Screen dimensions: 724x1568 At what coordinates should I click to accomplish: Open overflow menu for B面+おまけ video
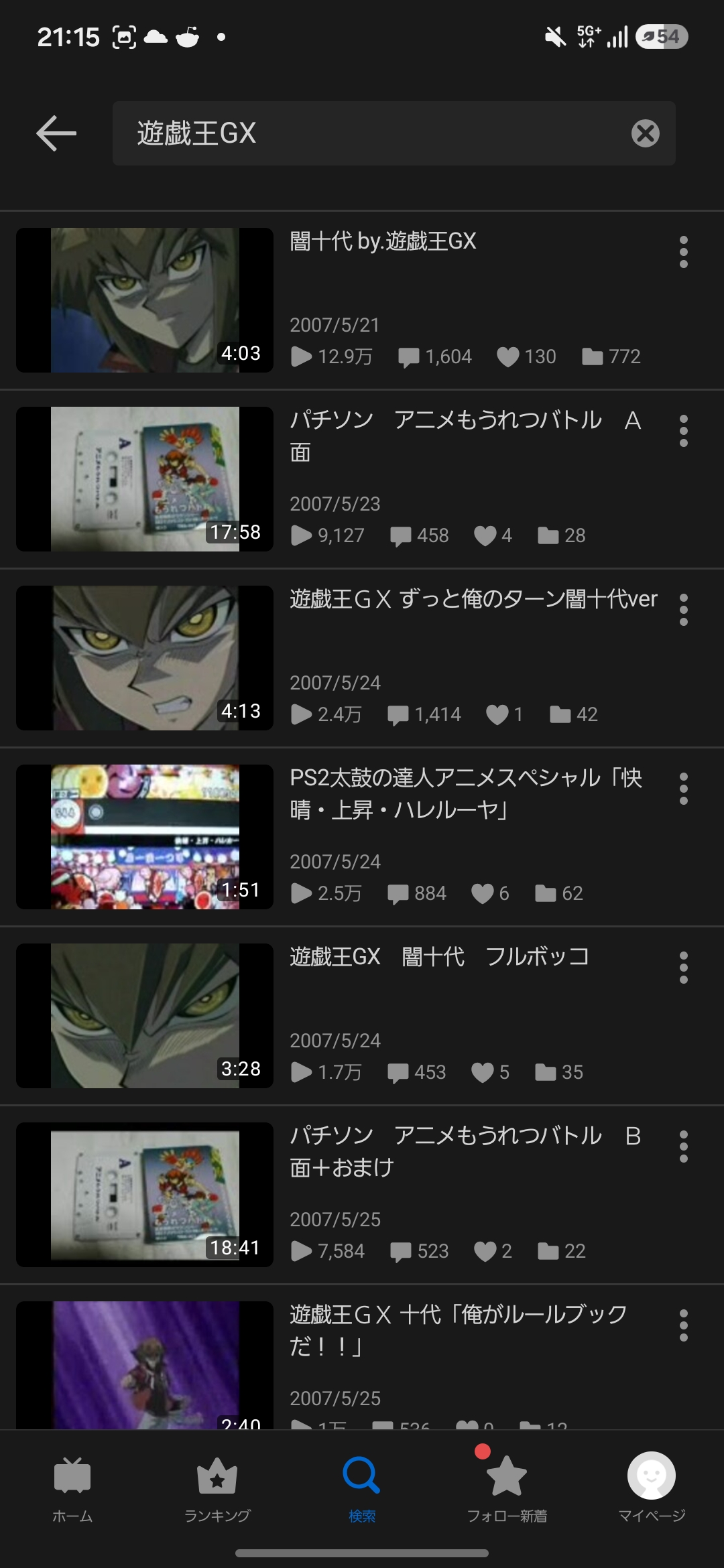tap(683, 1147)
